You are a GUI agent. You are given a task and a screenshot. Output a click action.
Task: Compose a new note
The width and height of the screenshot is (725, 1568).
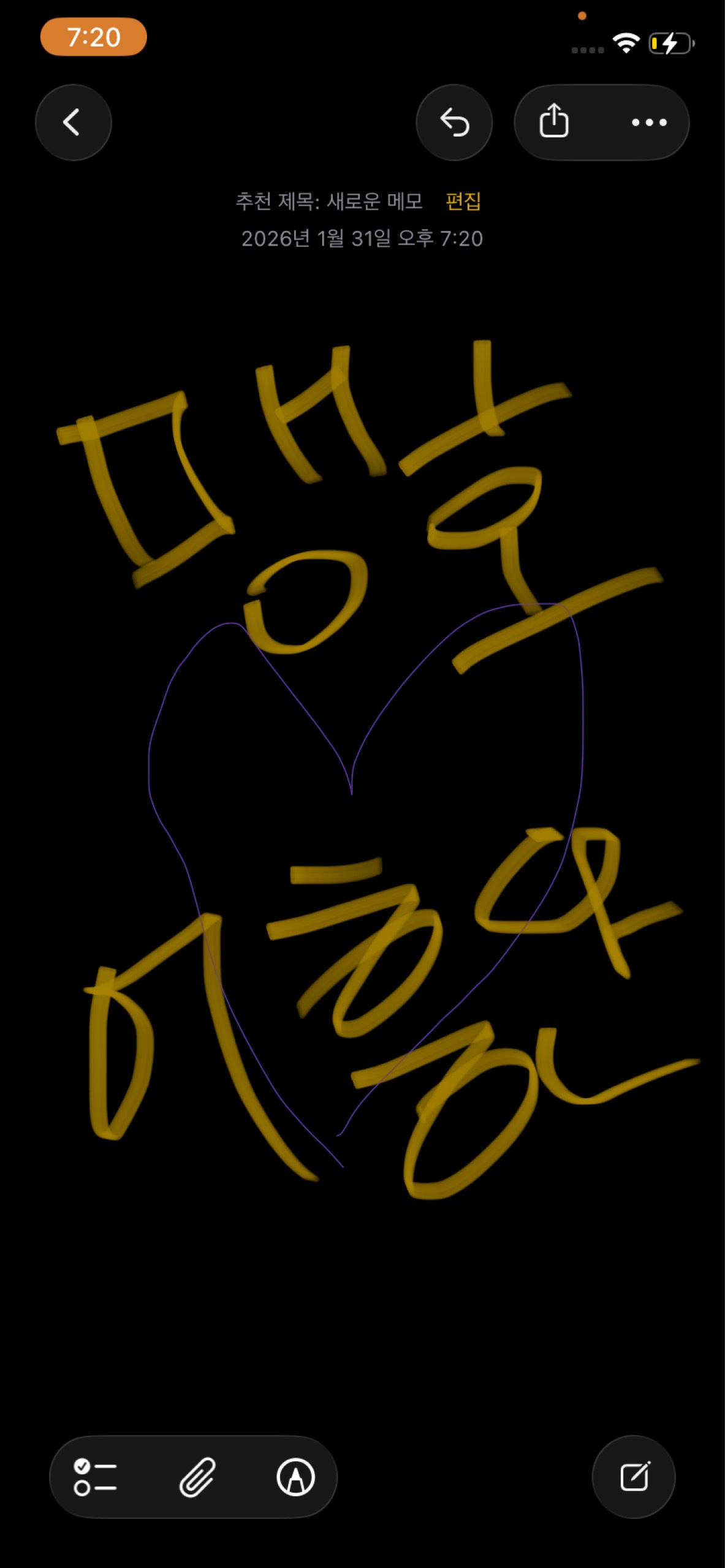pos(634,1477)
